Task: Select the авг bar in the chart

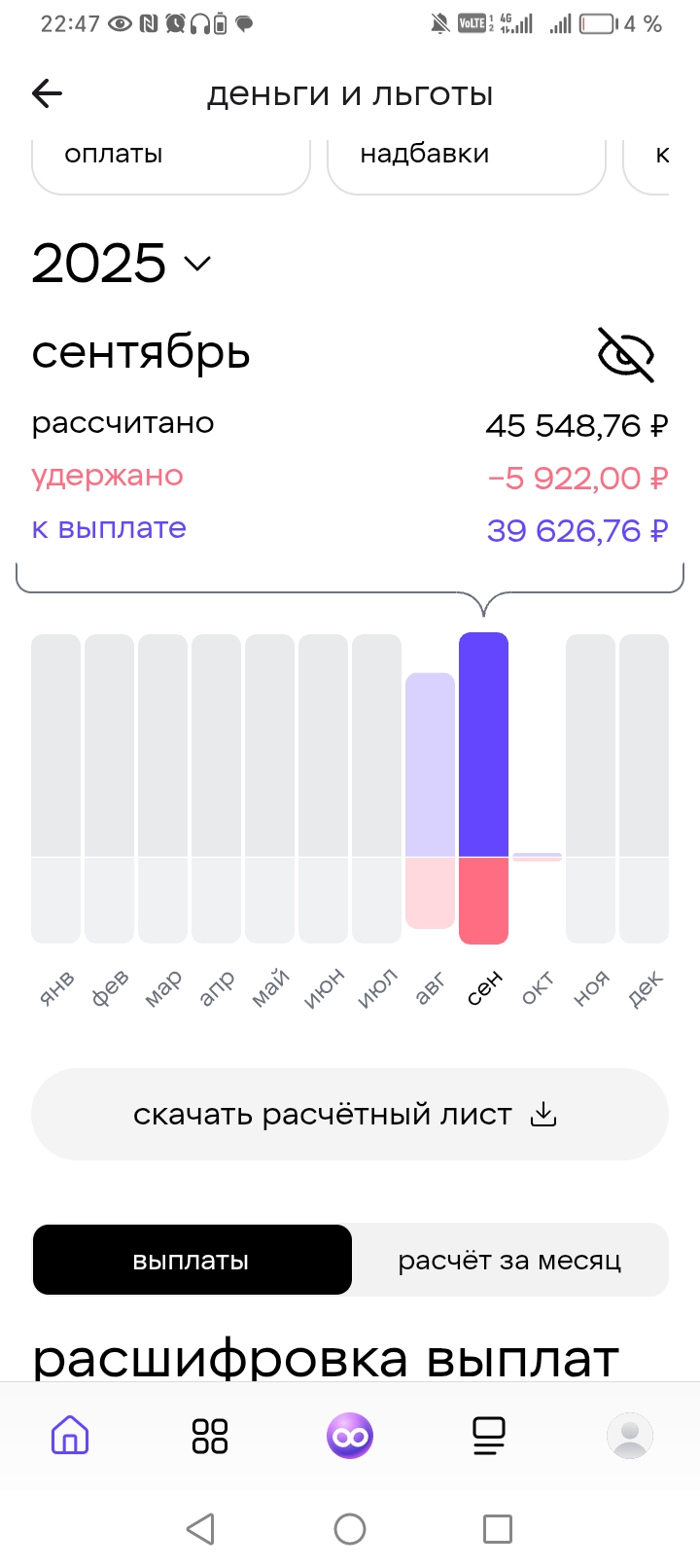Action: [430, 800]
